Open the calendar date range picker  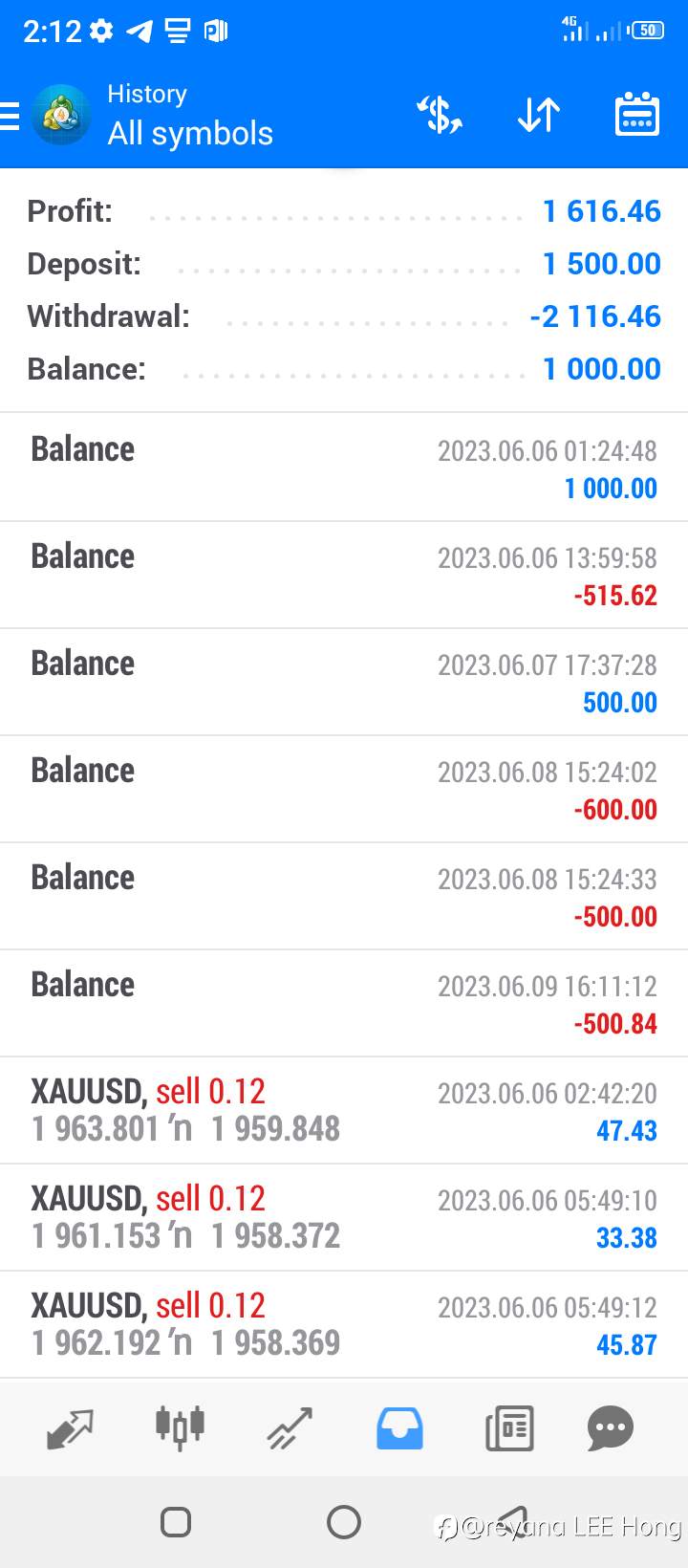click(636, 114)
